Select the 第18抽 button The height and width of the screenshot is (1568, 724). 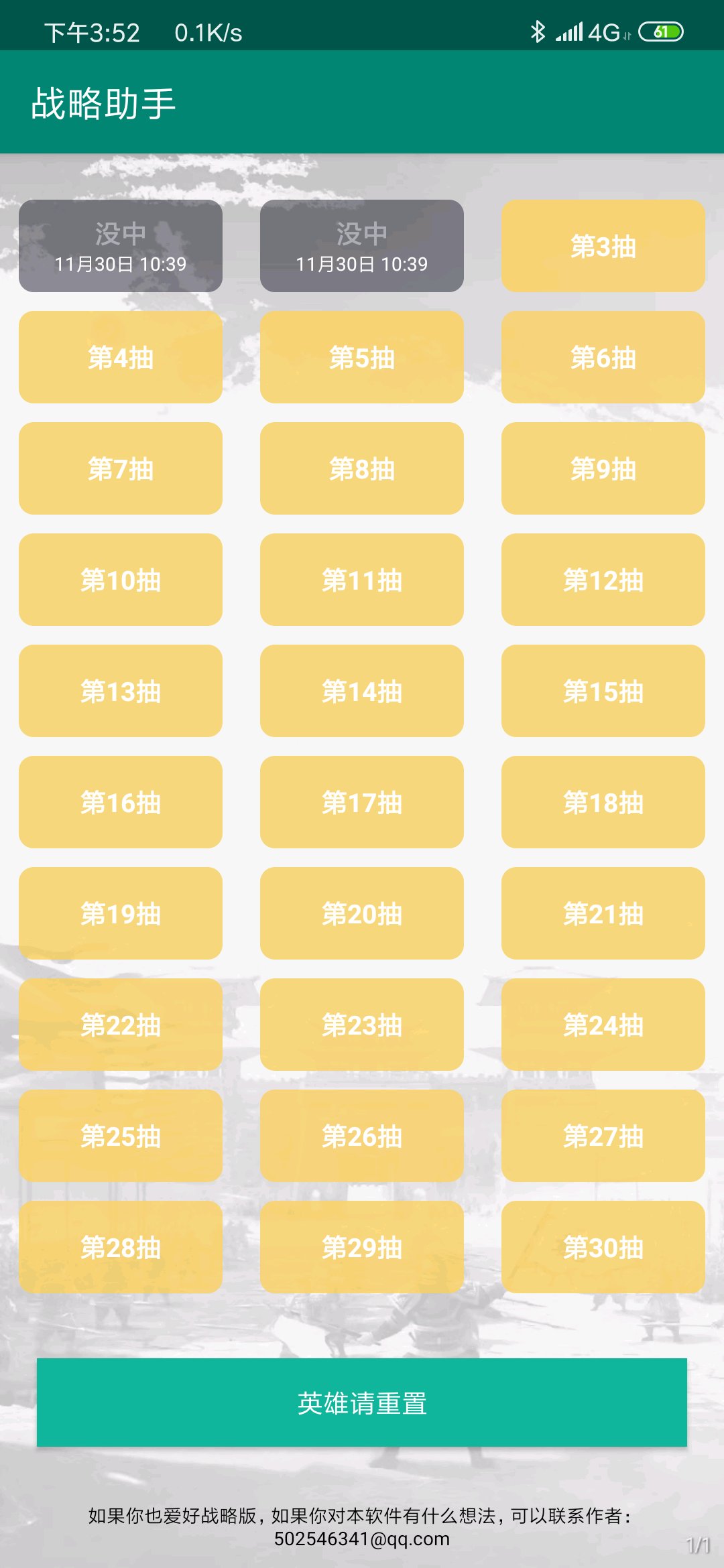(x=603, y=802)
